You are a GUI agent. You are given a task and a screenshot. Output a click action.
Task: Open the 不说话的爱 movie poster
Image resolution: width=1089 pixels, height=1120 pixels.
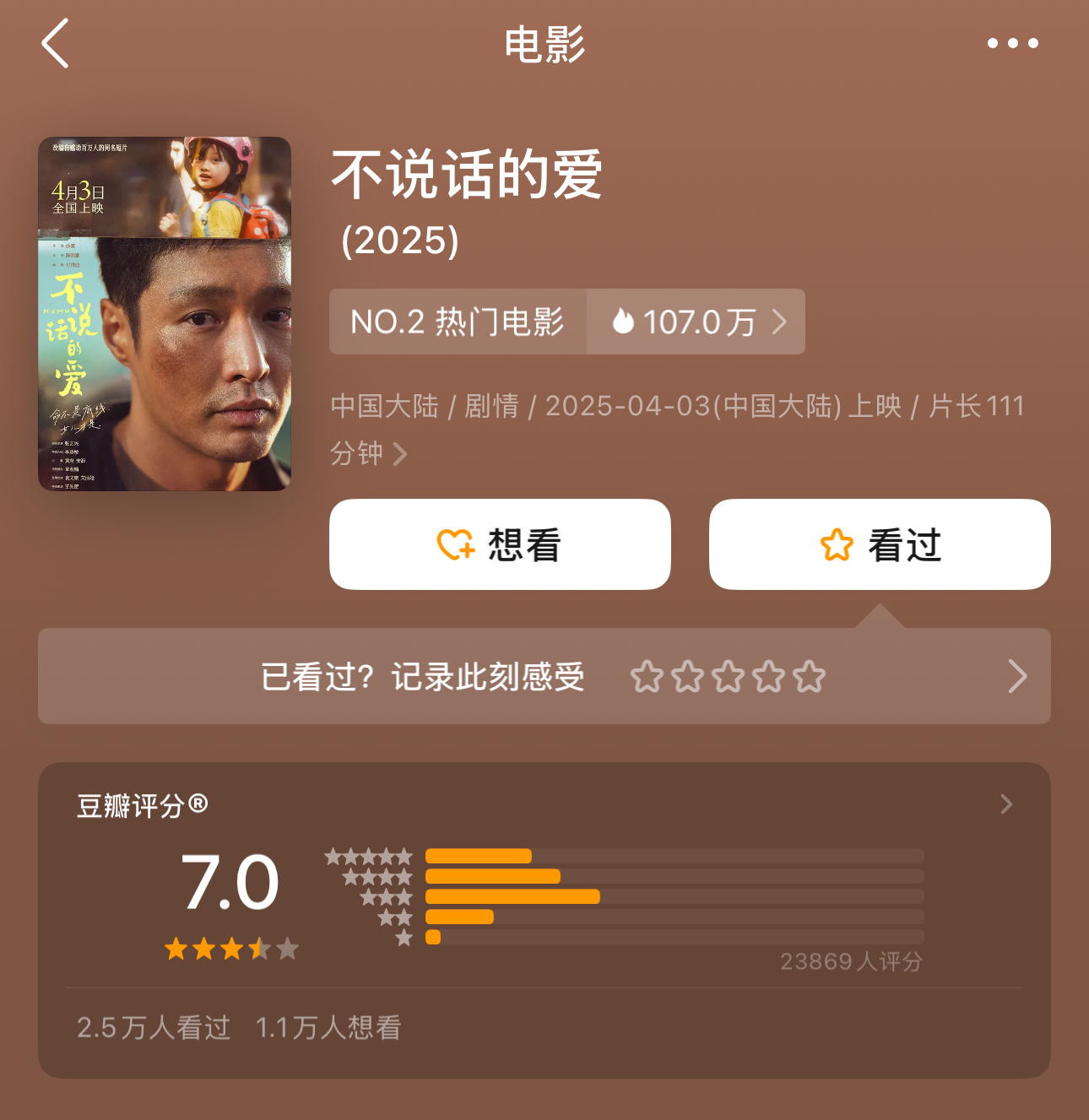tap(165, 314)
